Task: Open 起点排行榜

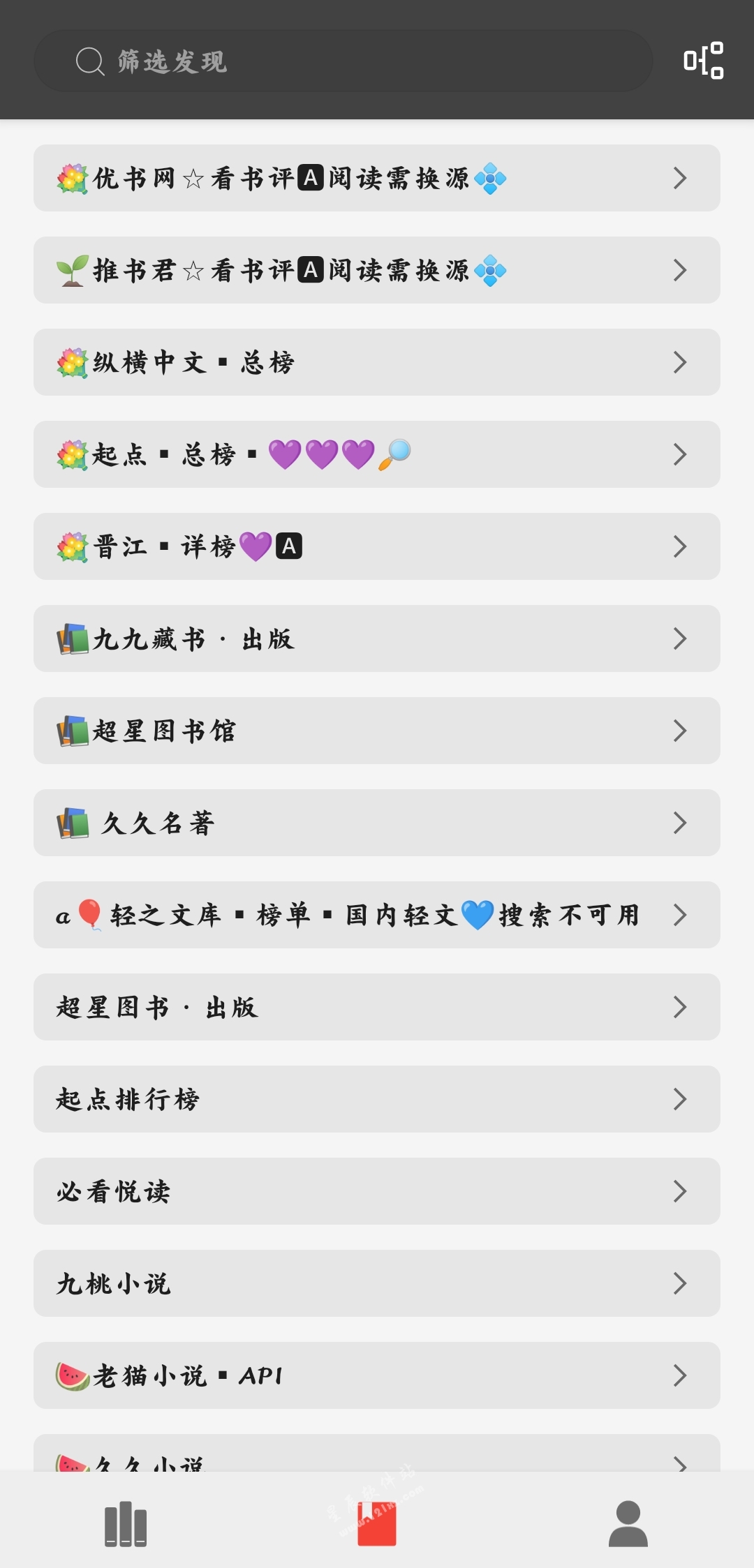Action: click(x=377, y=1099)
